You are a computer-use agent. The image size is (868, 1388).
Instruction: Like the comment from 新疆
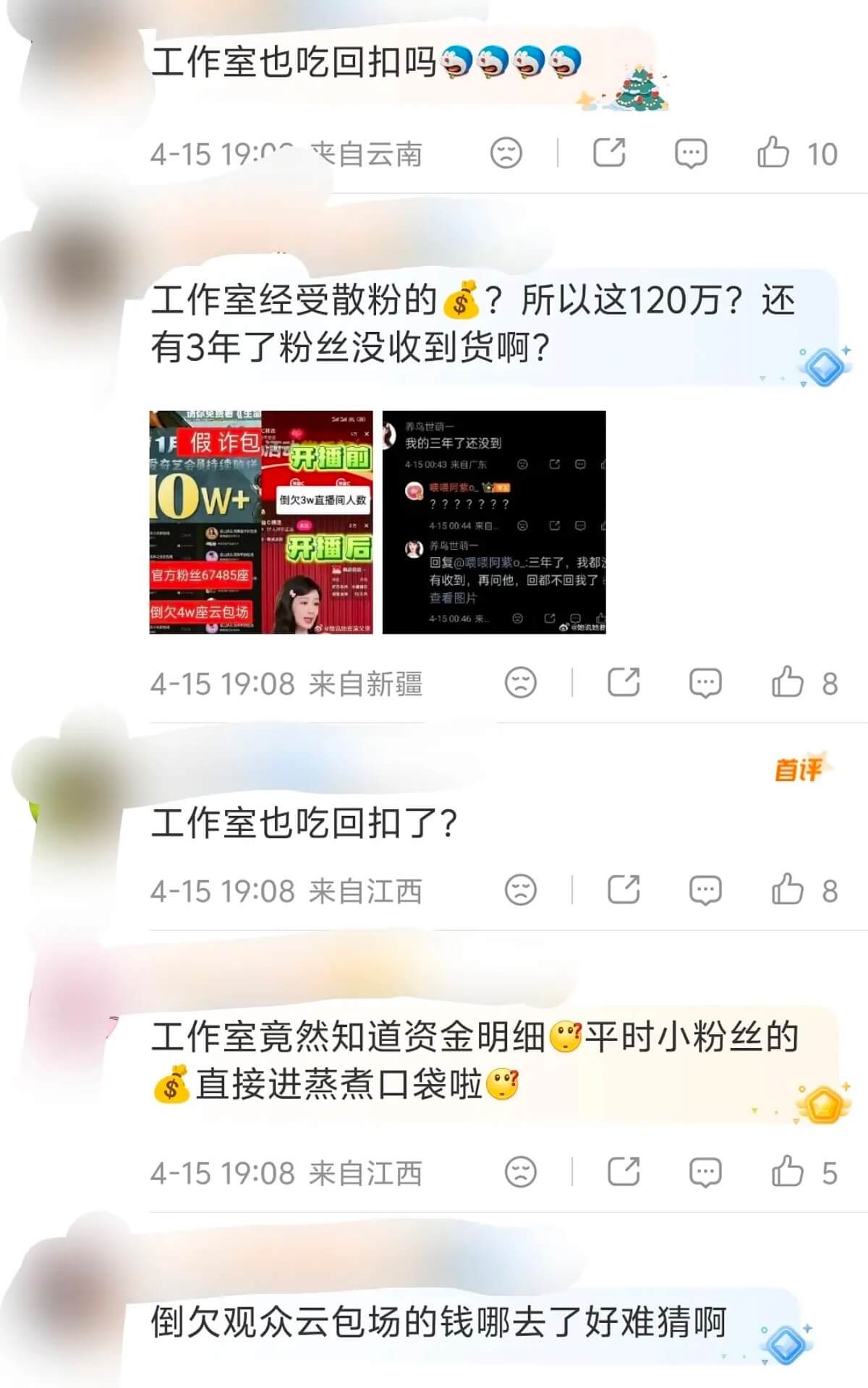click(788, 683)
